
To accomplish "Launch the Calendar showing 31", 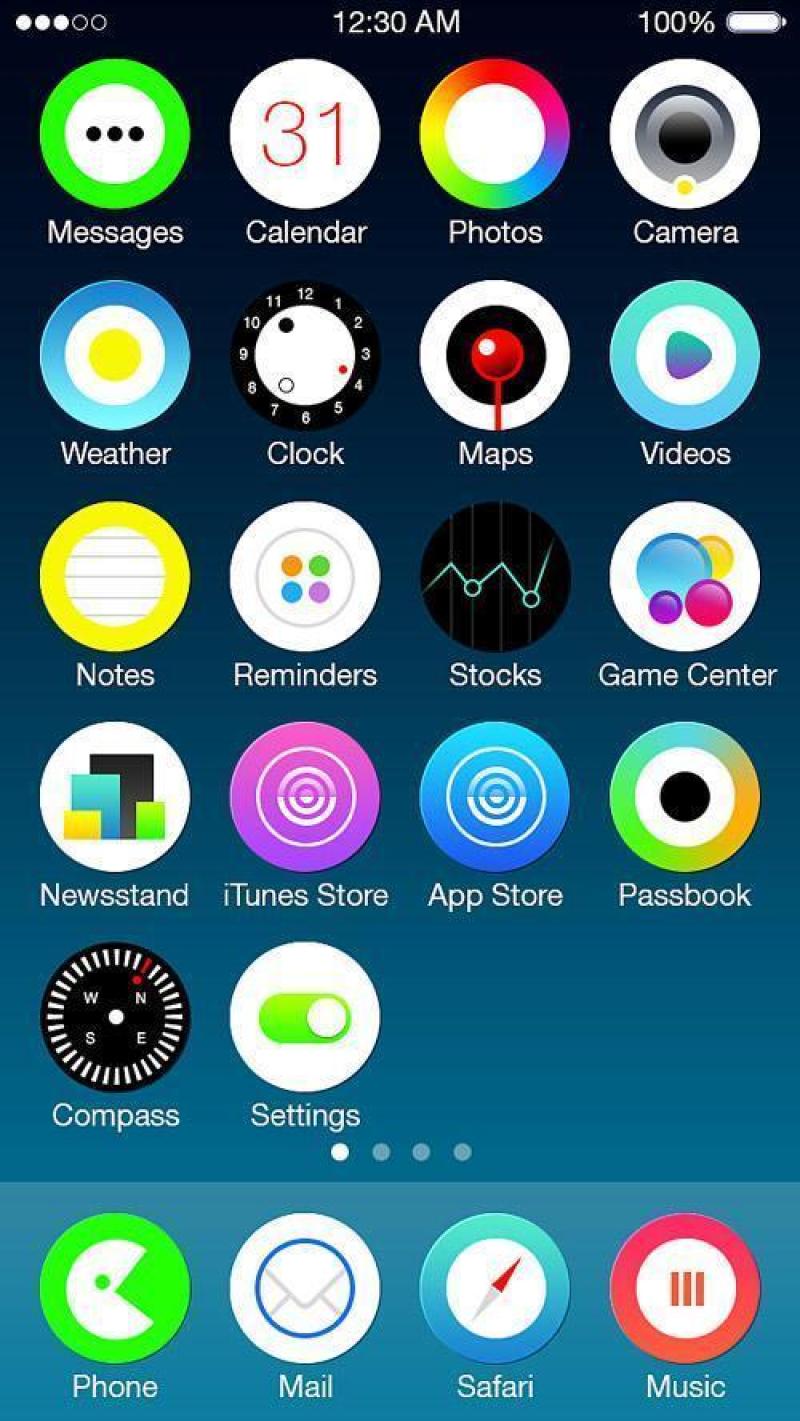I will click(x=305, y=133).
